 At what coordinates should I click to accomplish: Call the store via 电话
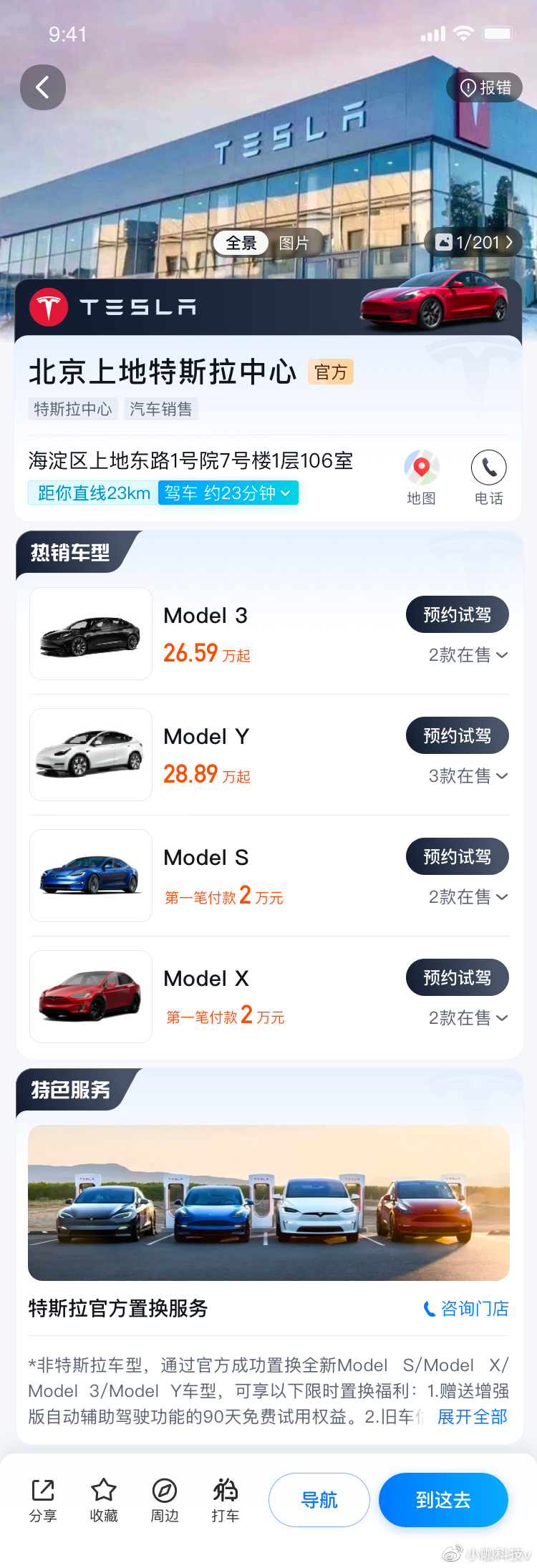pyautogui.click(x=488, y=477)
